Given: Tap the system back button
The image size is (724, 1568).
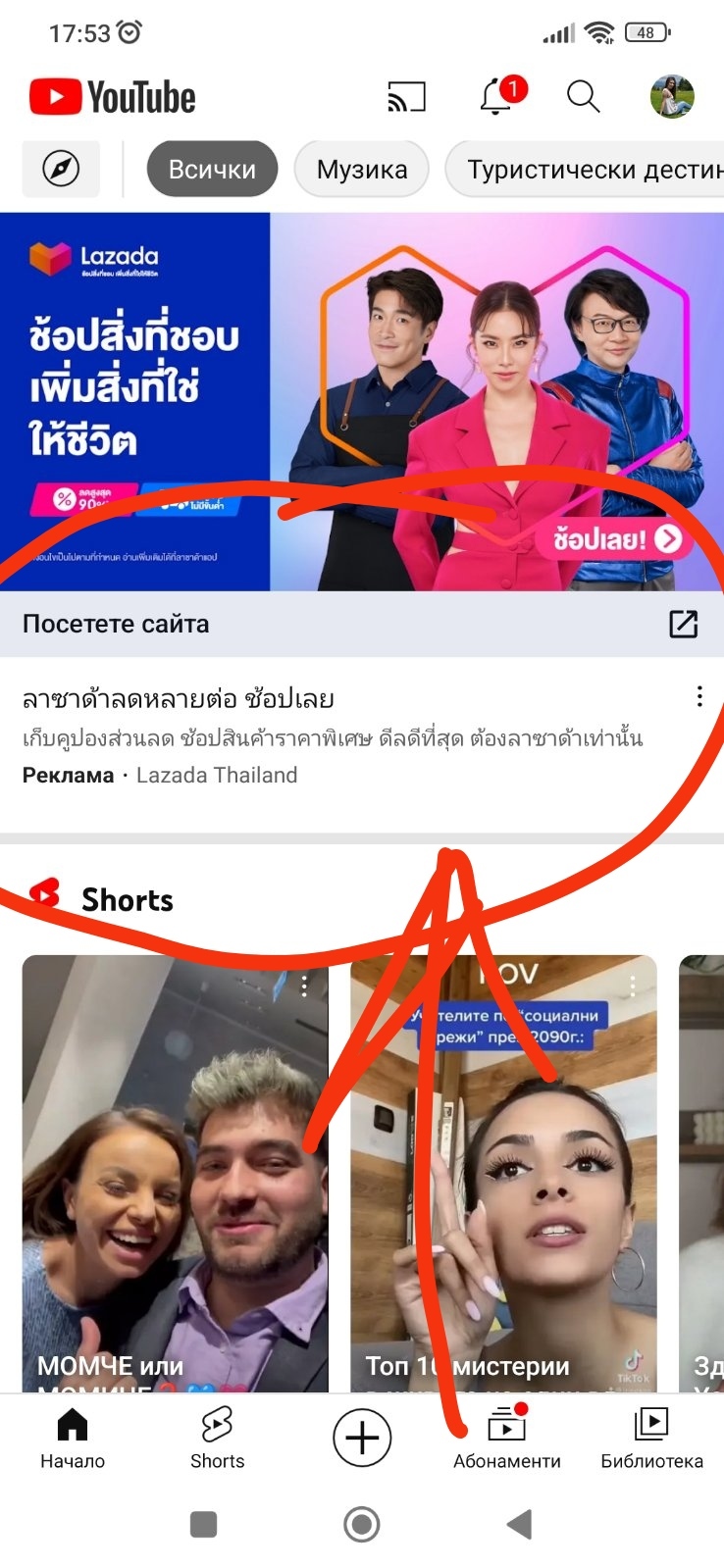Looking at the screenshot, I should click(519, 1524).
